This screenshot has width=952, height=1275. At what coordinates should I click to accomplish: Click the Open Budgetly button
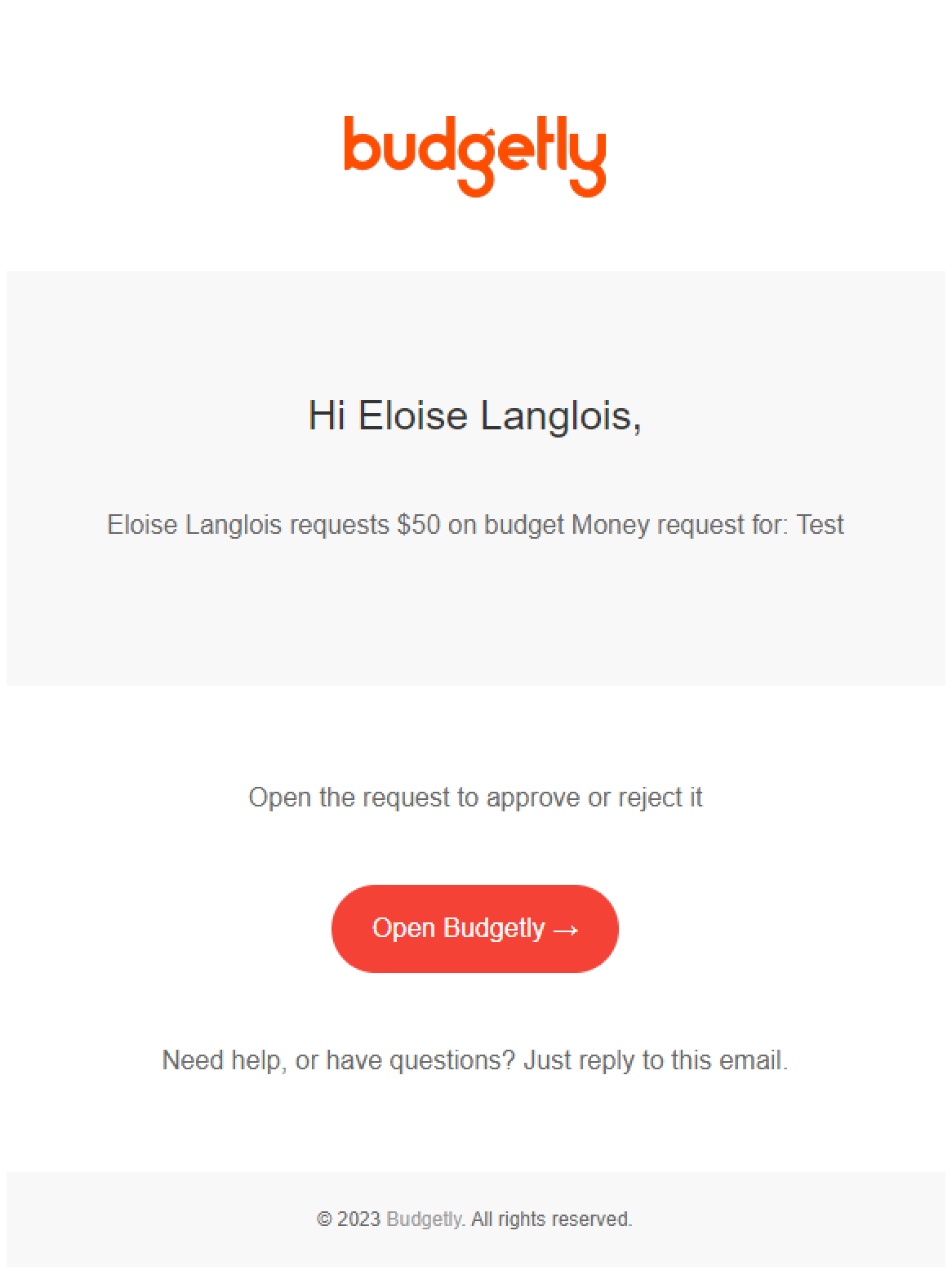(x=475, y=928)
